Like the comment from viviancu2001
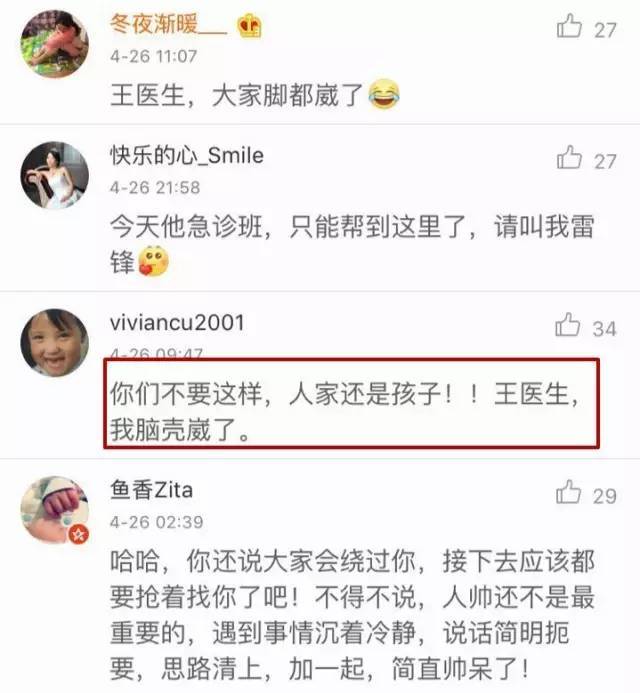This screenshot has width=640, height=693. coord(568,325)
